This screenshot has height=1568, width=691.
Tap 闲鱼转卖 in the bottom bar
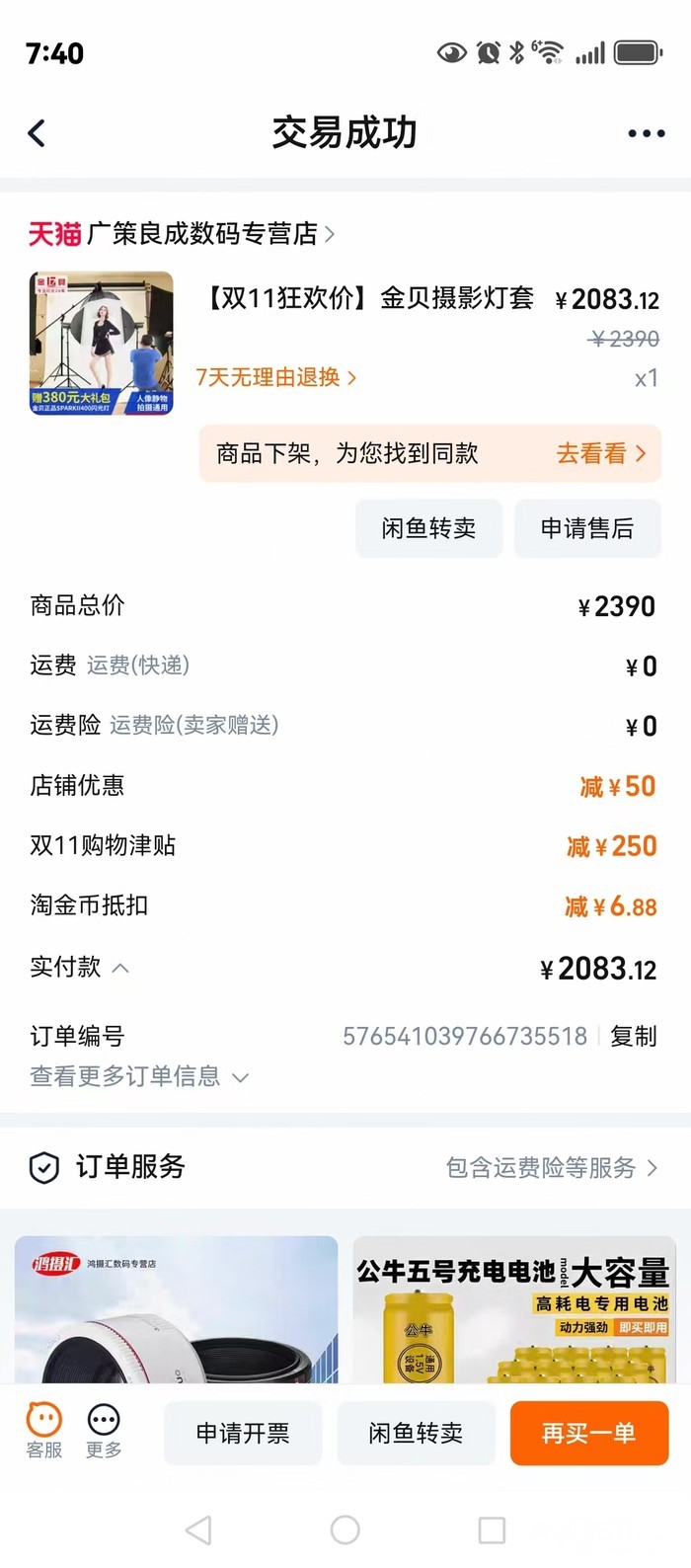(416, 1433)
